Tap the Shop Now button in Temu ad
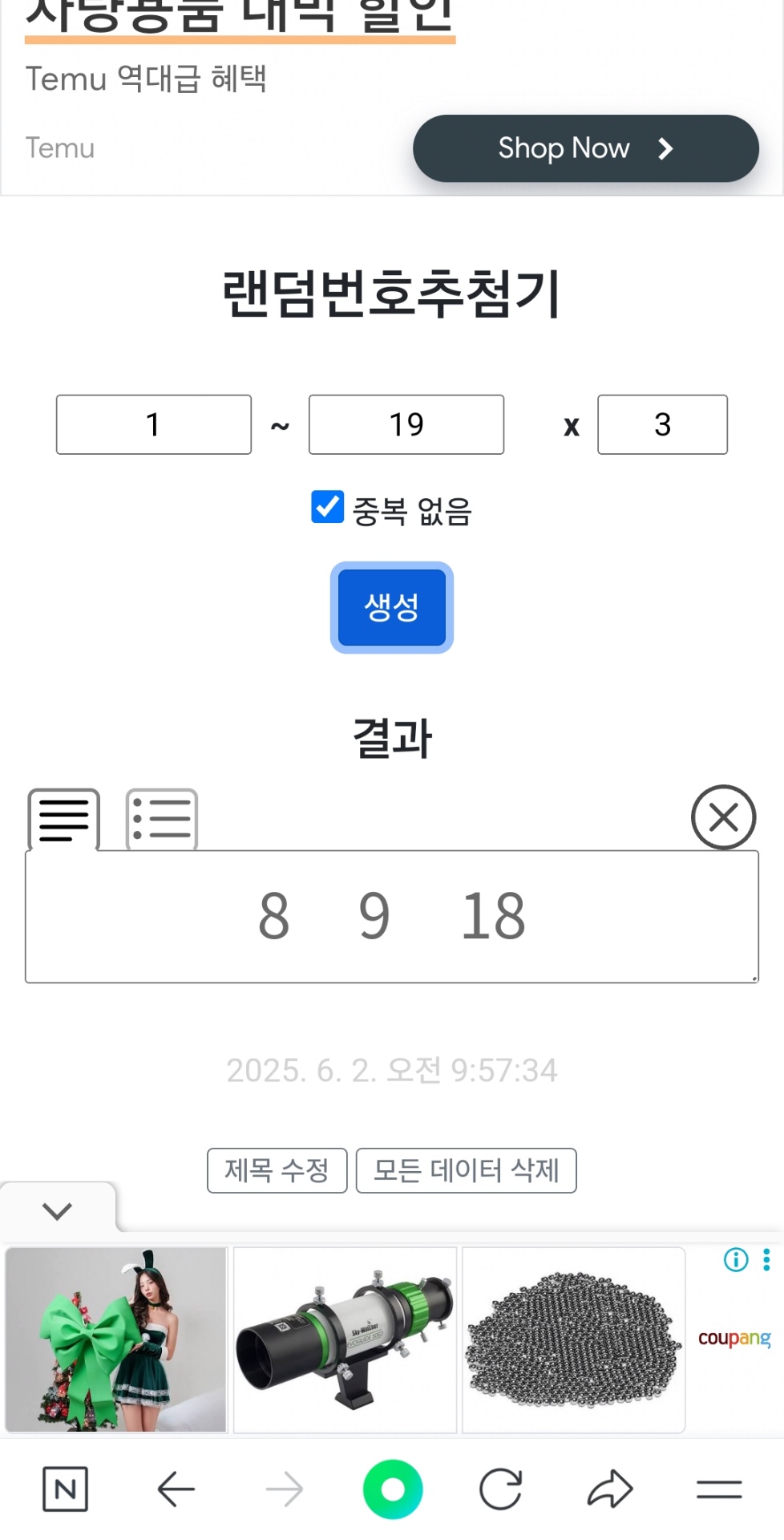 pos(585,148)
